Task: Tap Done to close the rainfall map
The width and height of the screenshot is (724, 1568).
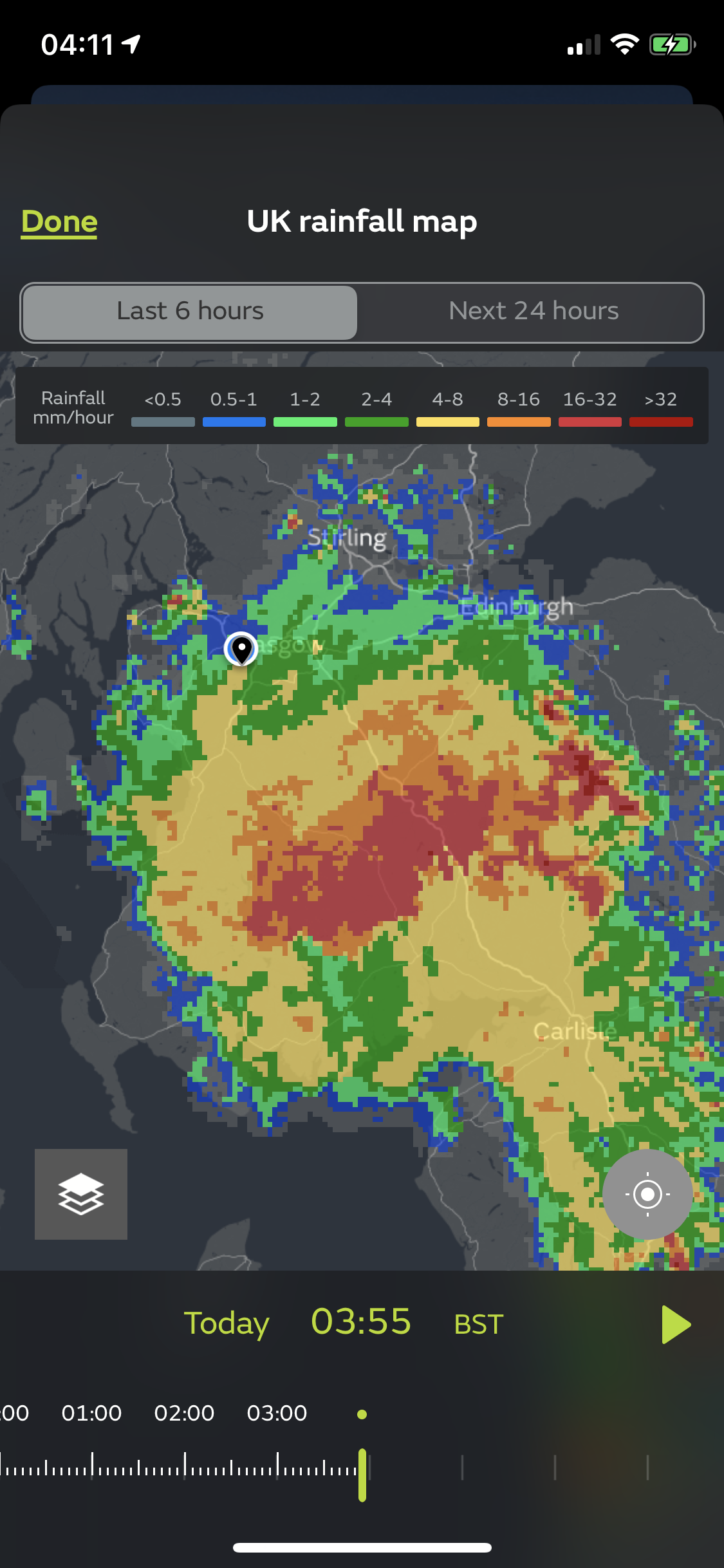Action: [x=59, y=222]
